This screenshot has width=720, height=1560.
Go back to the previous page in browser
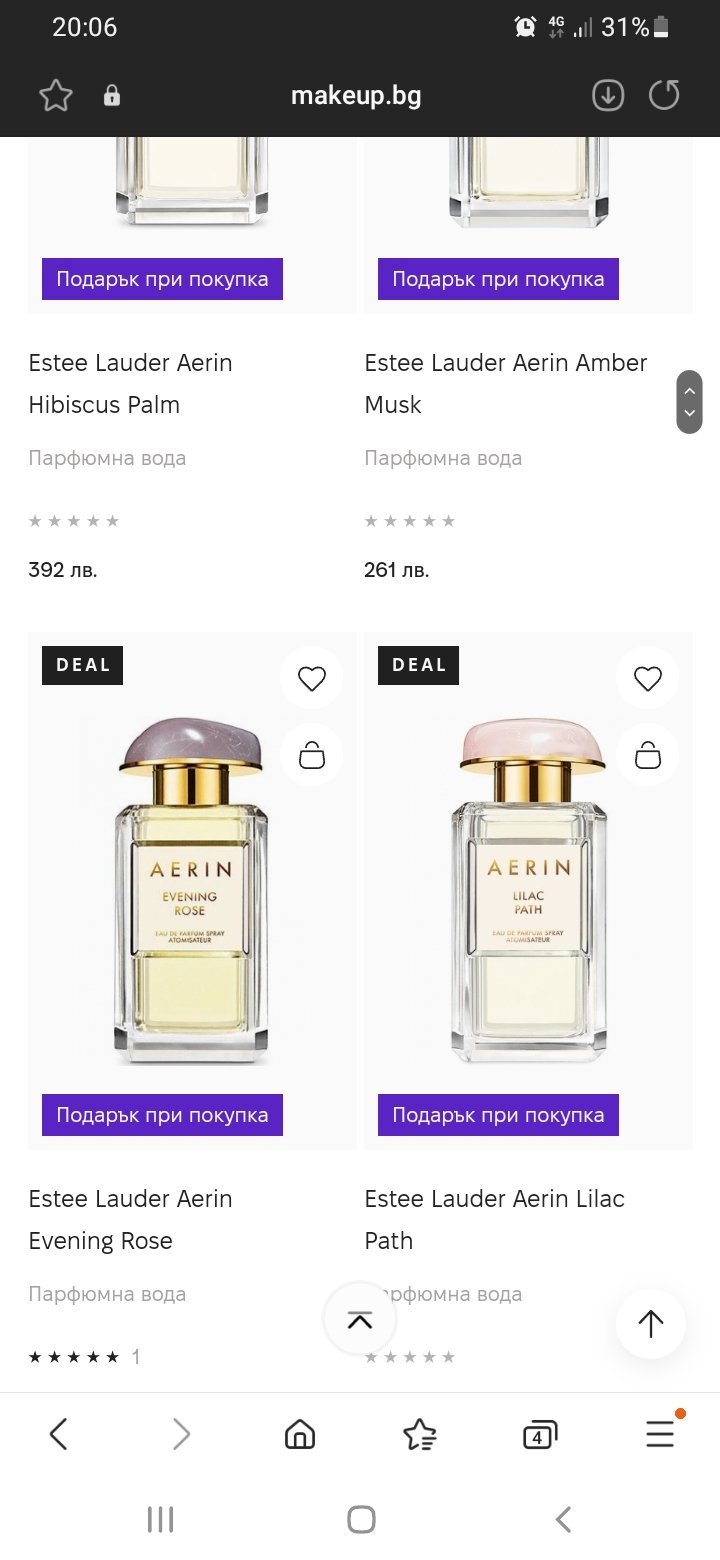tap(58, 1435)
